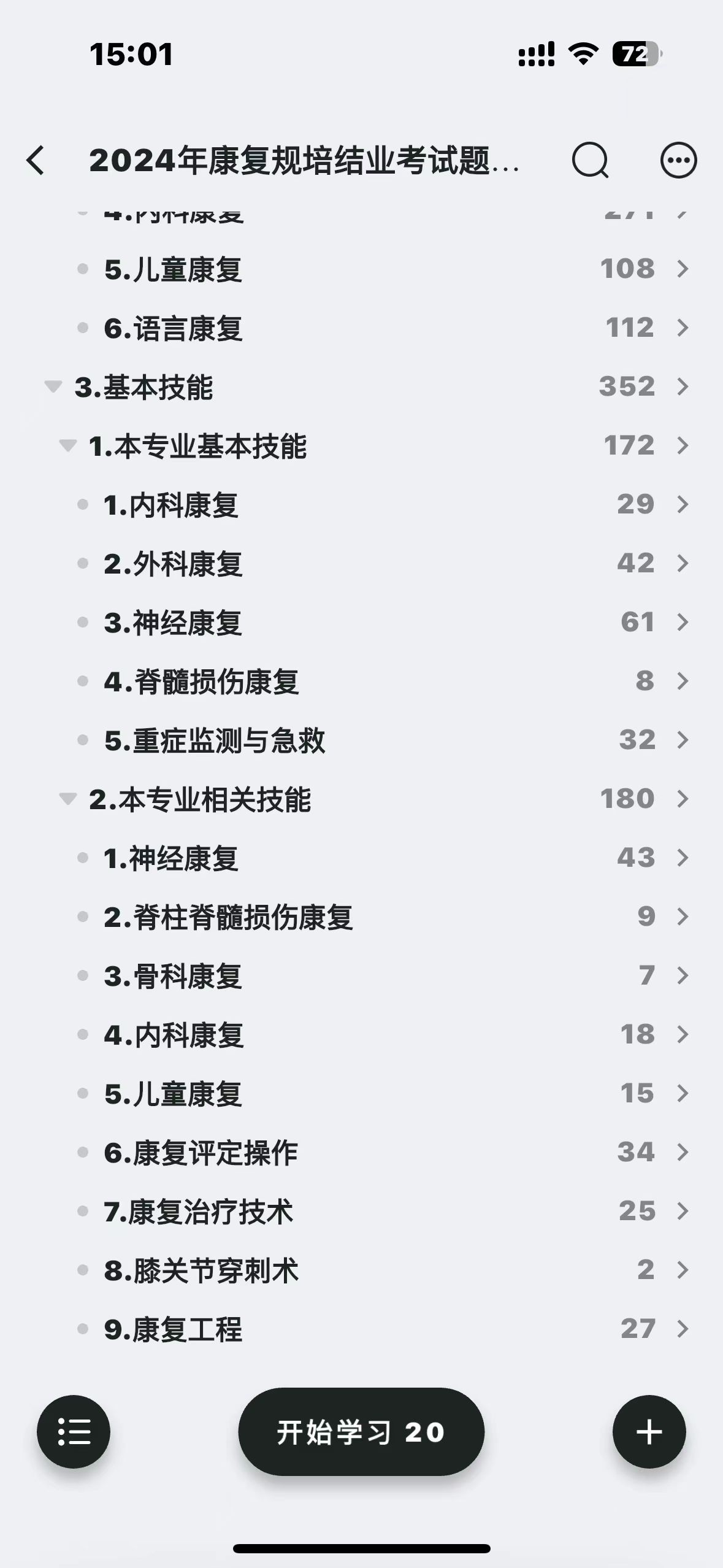
Task: Open 3.骨科康复 row
Action: 362,976
